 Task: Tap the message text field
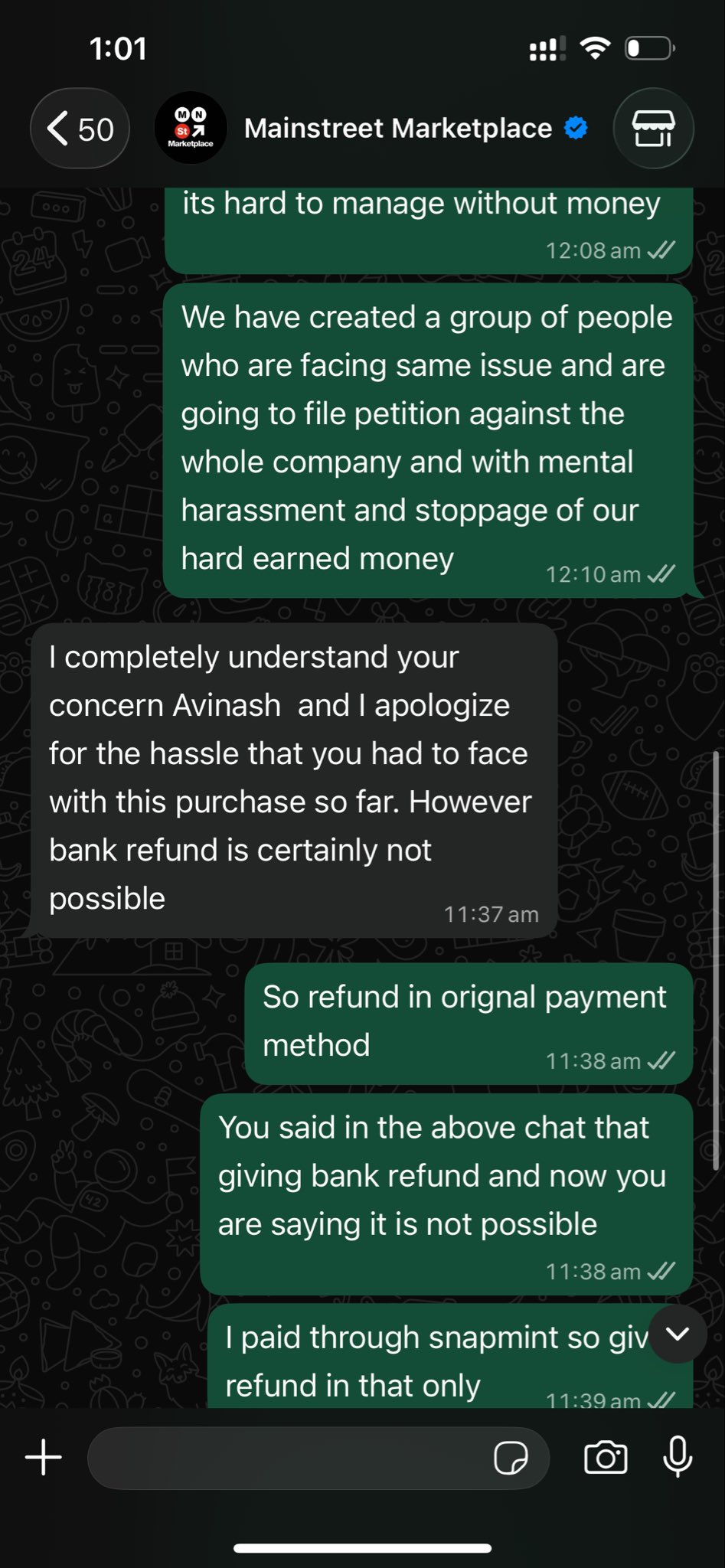(x=291, y=1458)
